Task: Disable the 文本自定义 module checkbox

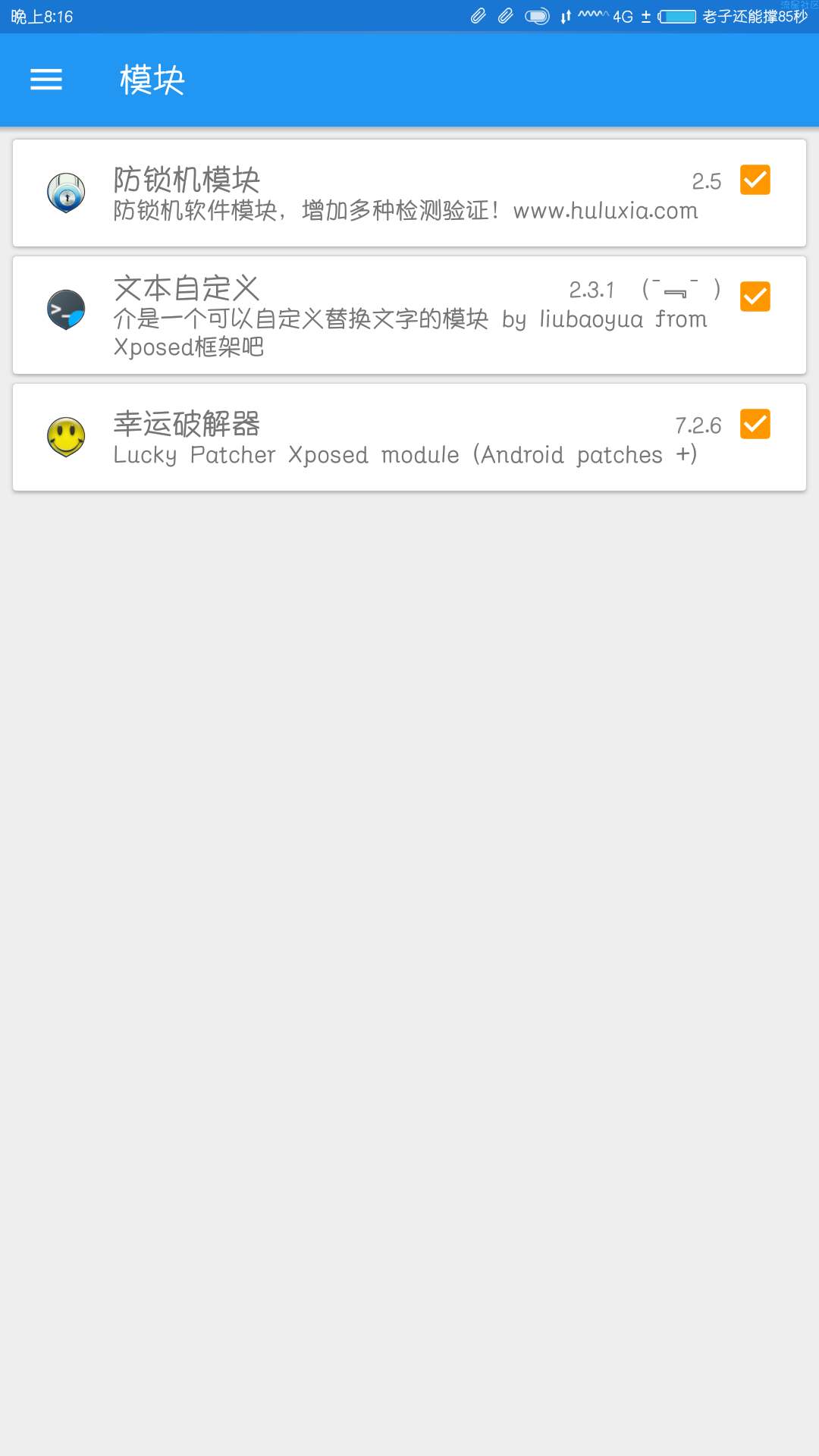Action: [x=755, y=297]
